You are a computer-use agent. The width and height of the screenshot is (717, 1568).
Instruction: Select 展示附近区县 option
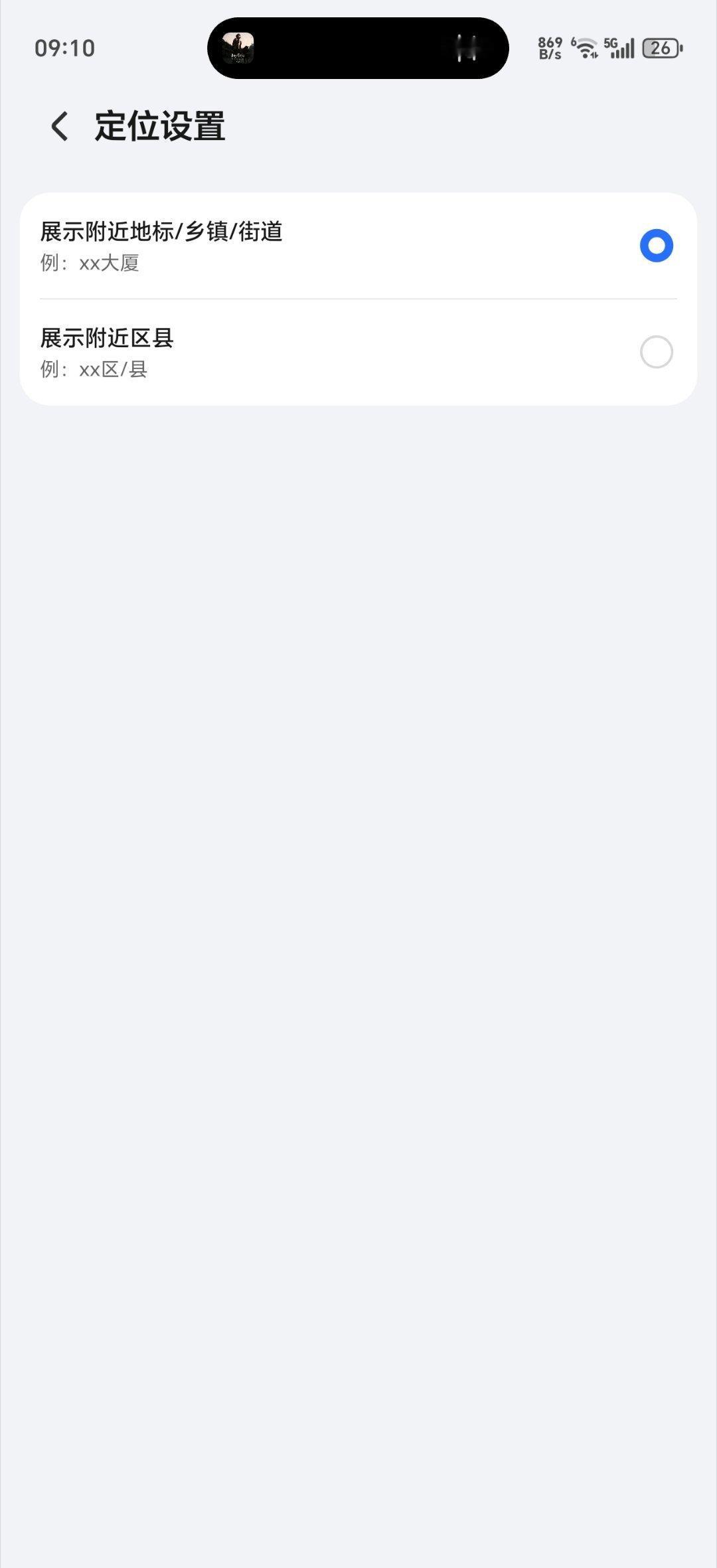[656, 352]
